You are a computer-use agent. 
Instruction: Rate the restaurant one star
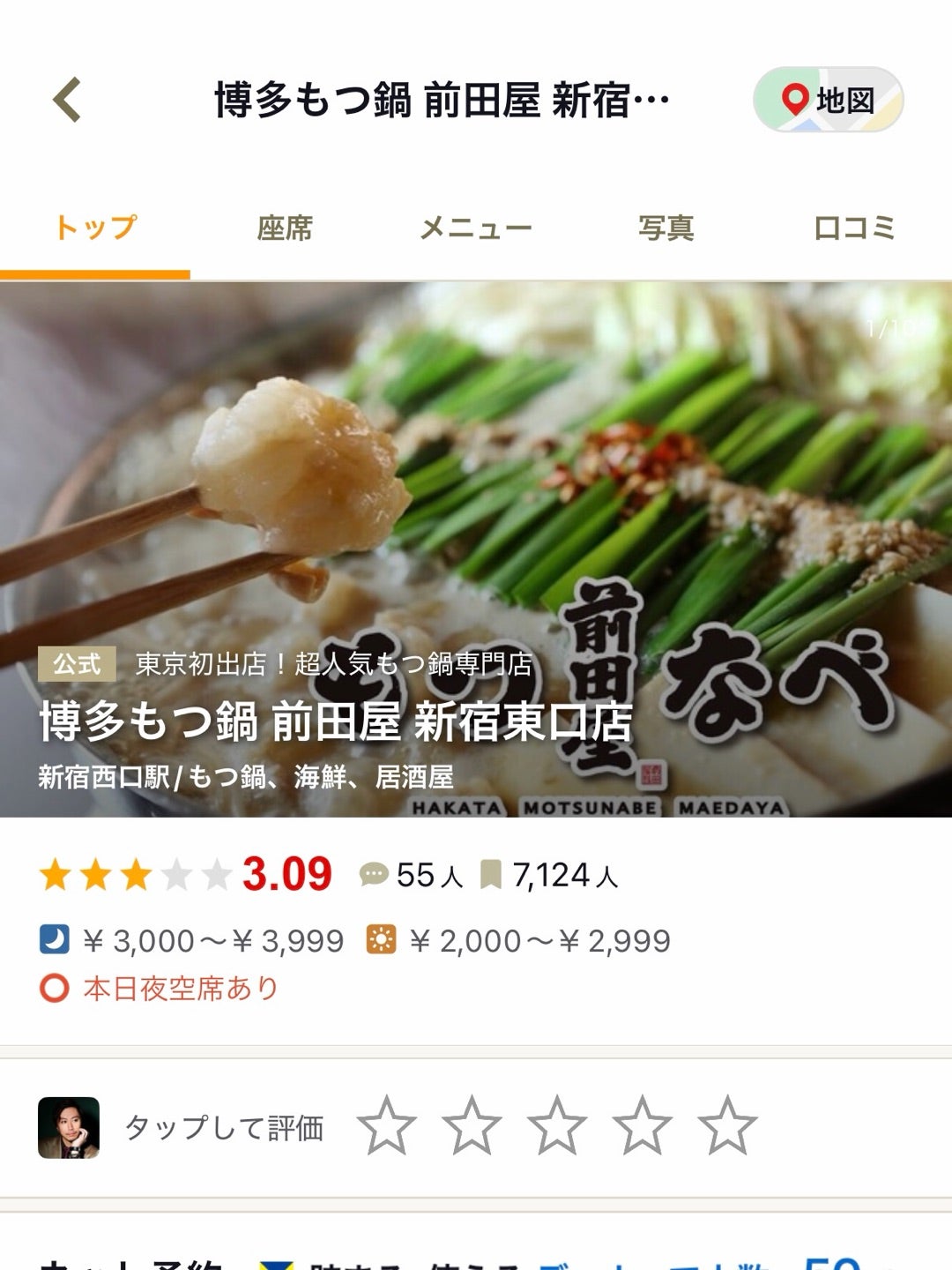click(x=387, y=1126)
